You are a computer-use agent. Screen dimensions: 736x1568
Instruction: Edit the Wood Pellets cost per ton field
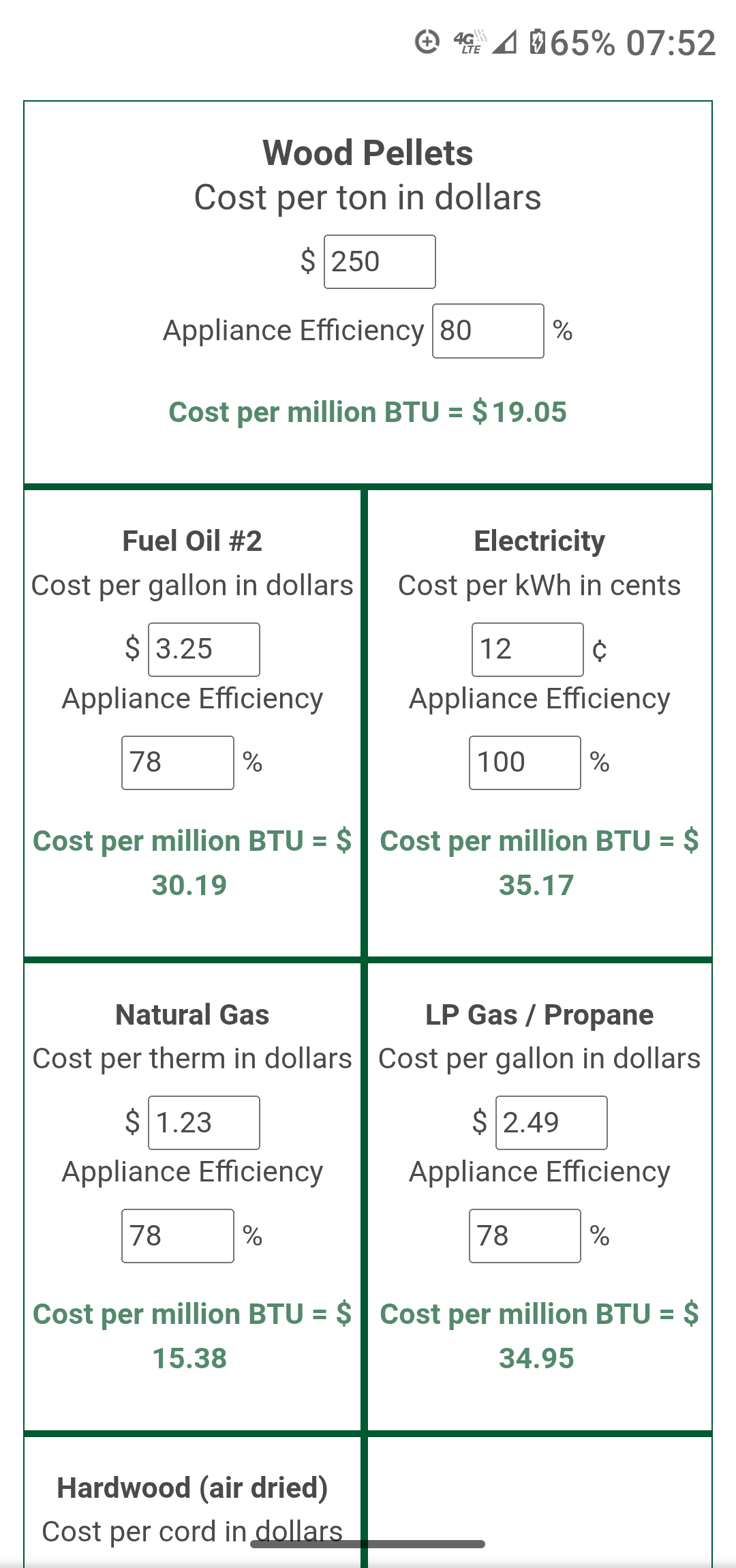pos(380,262)
